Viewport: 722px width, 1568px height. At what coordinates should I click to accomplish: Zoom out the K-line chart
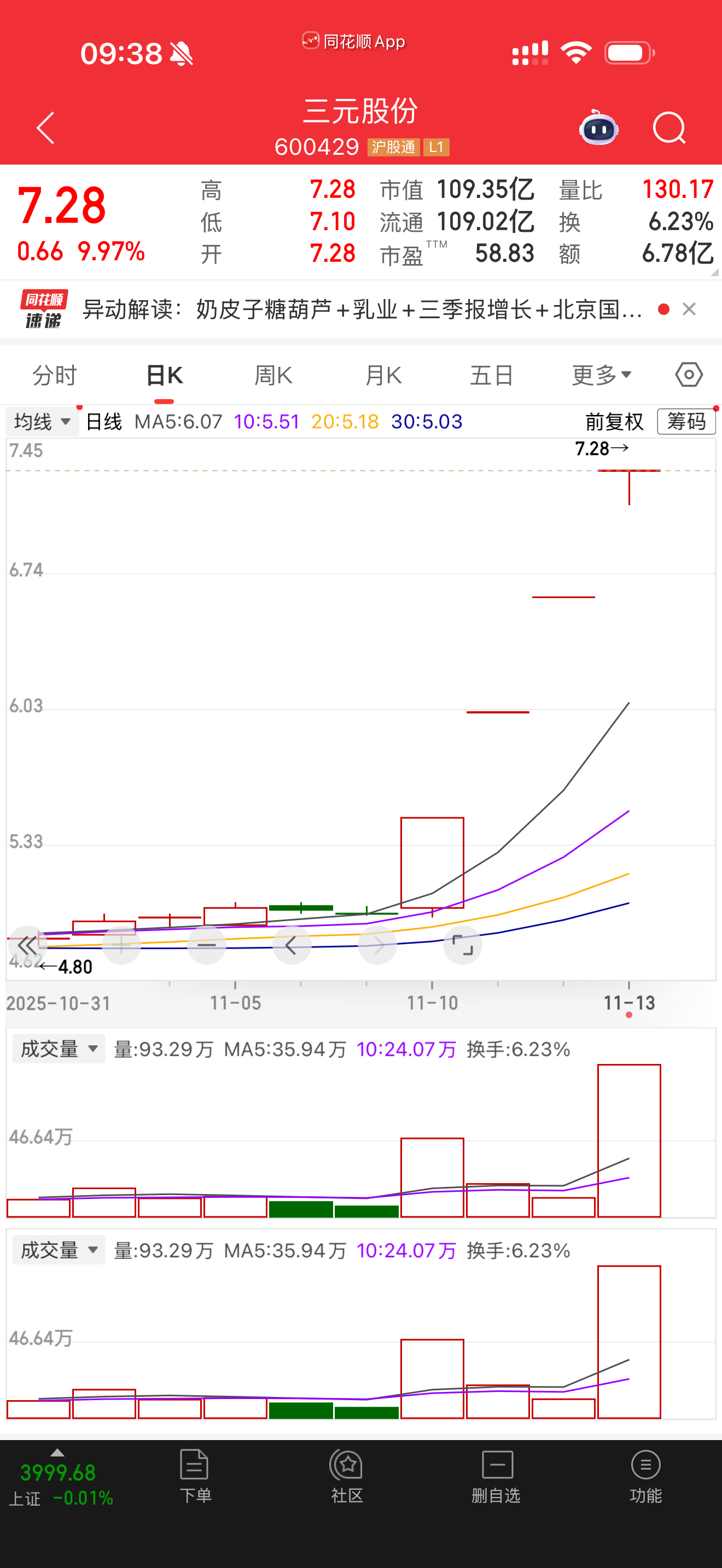click(206, 945)
